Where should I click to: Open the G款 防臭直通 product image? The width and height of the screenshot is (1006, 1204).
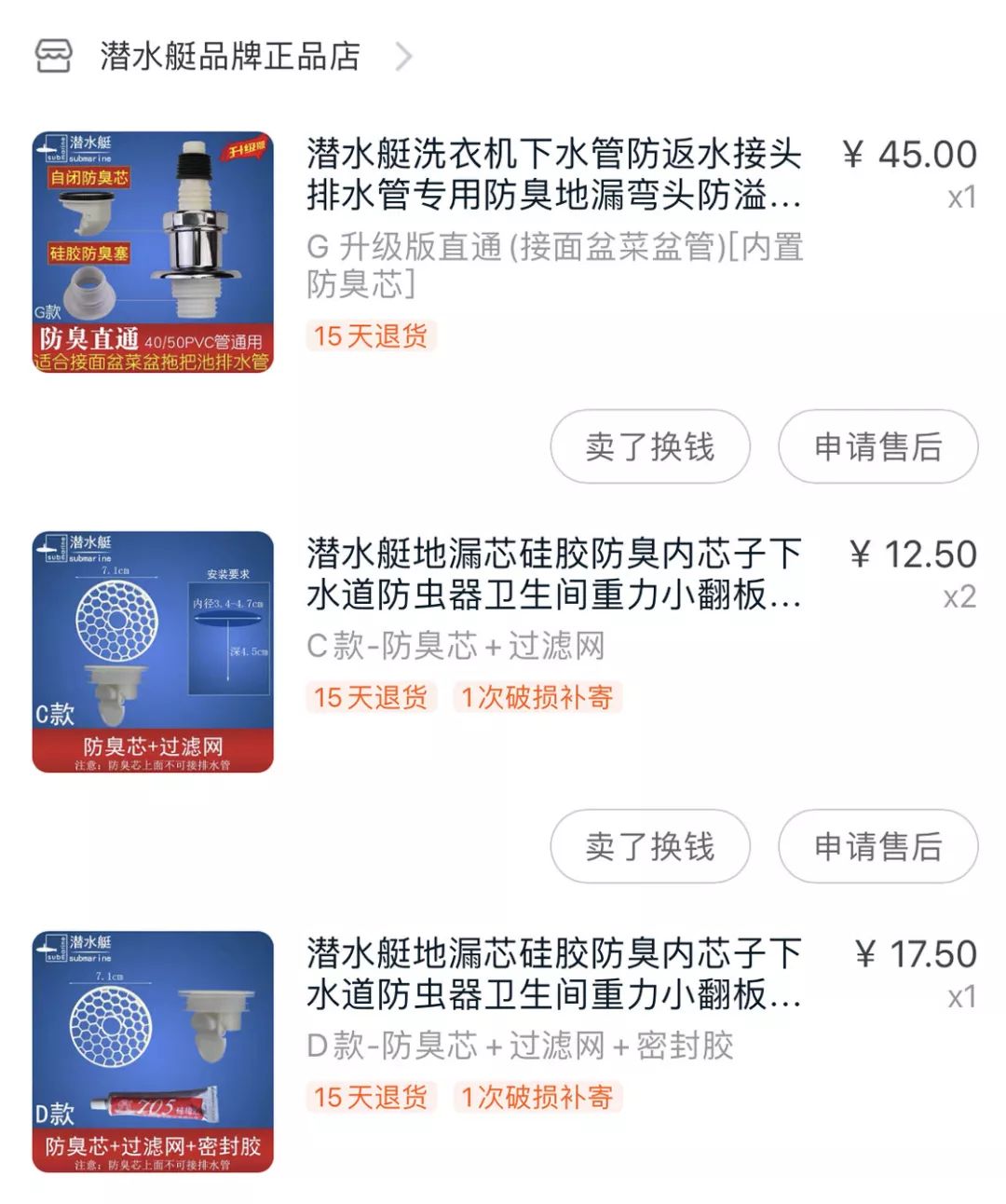click(x=153, y=253)
